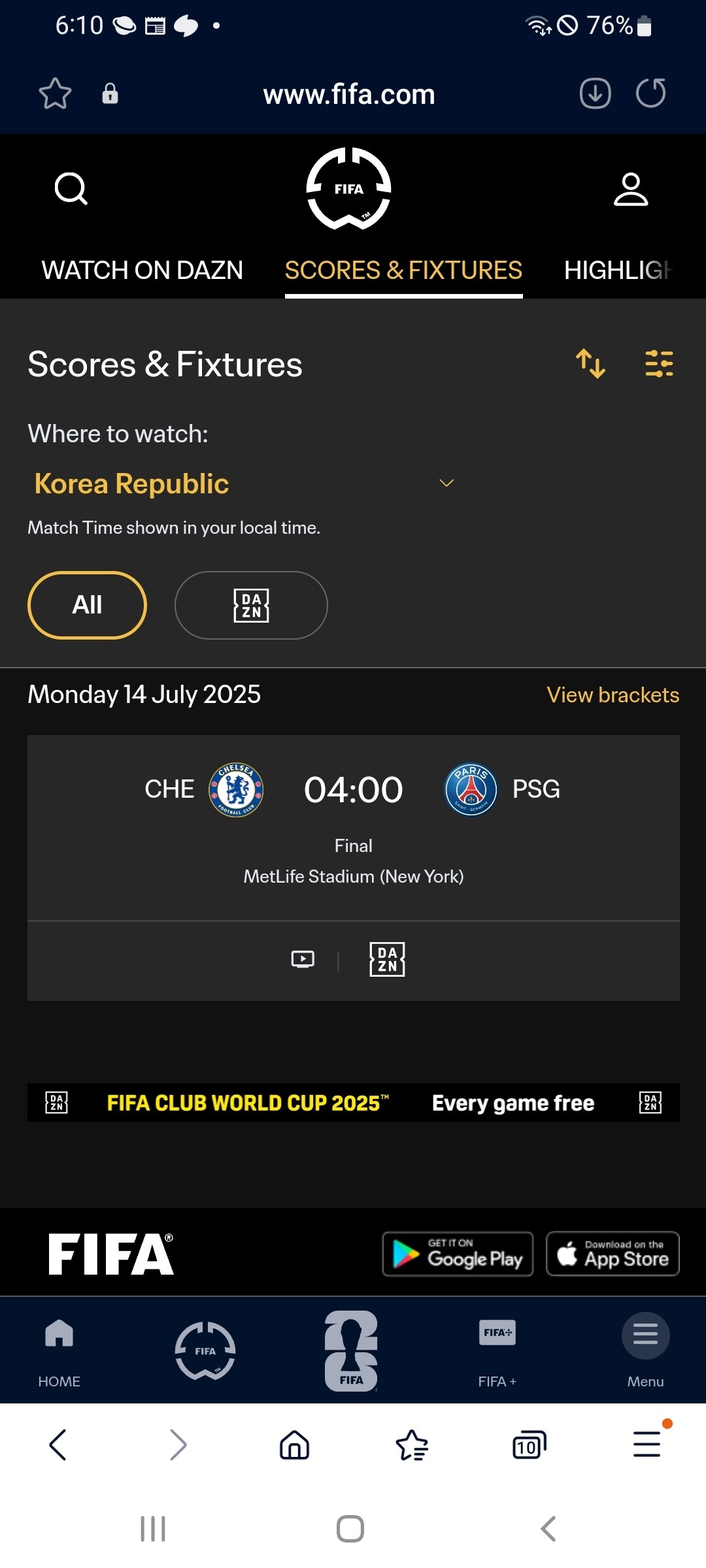Change the match sort order
This screenshot has width=706, height=1568.
coord(590,364)
